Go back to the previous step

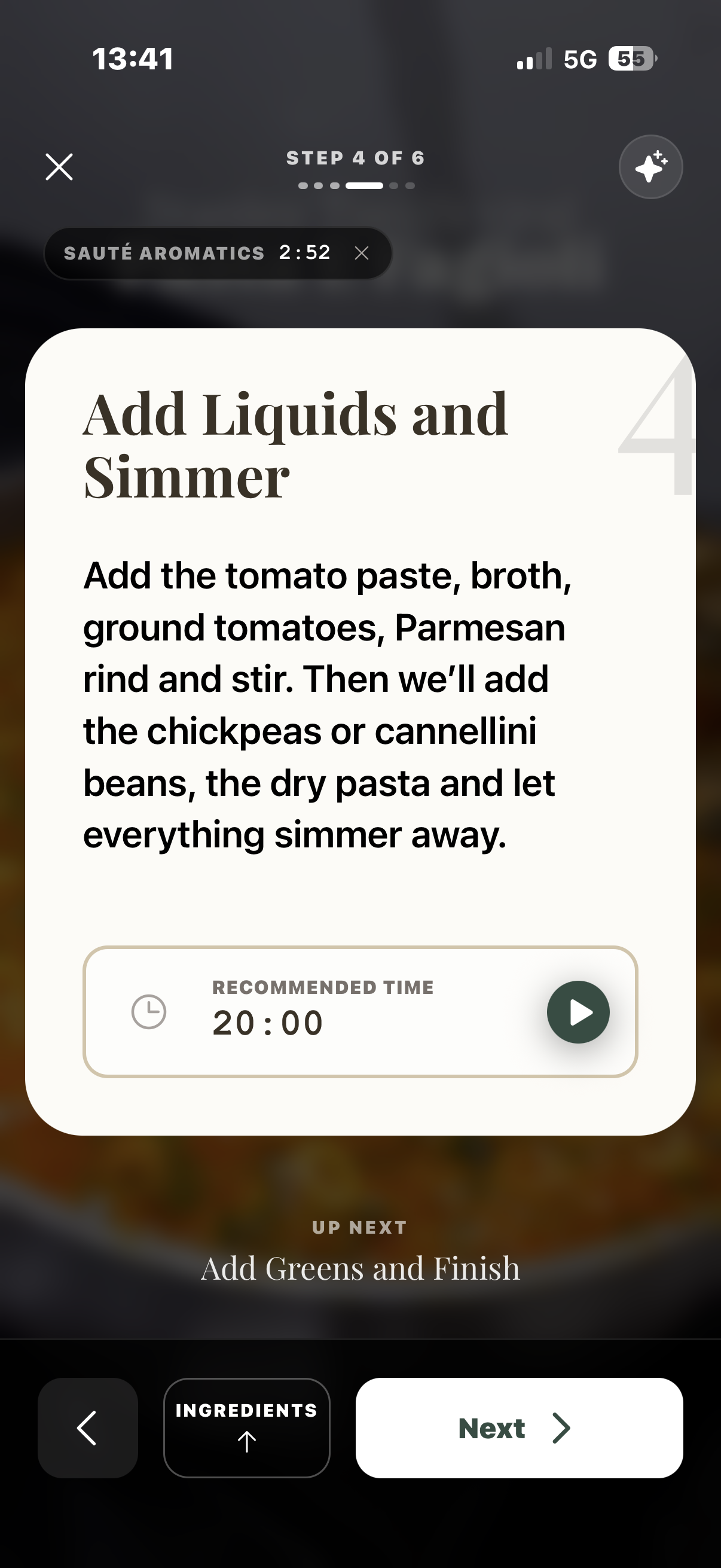click(88, 1427)
